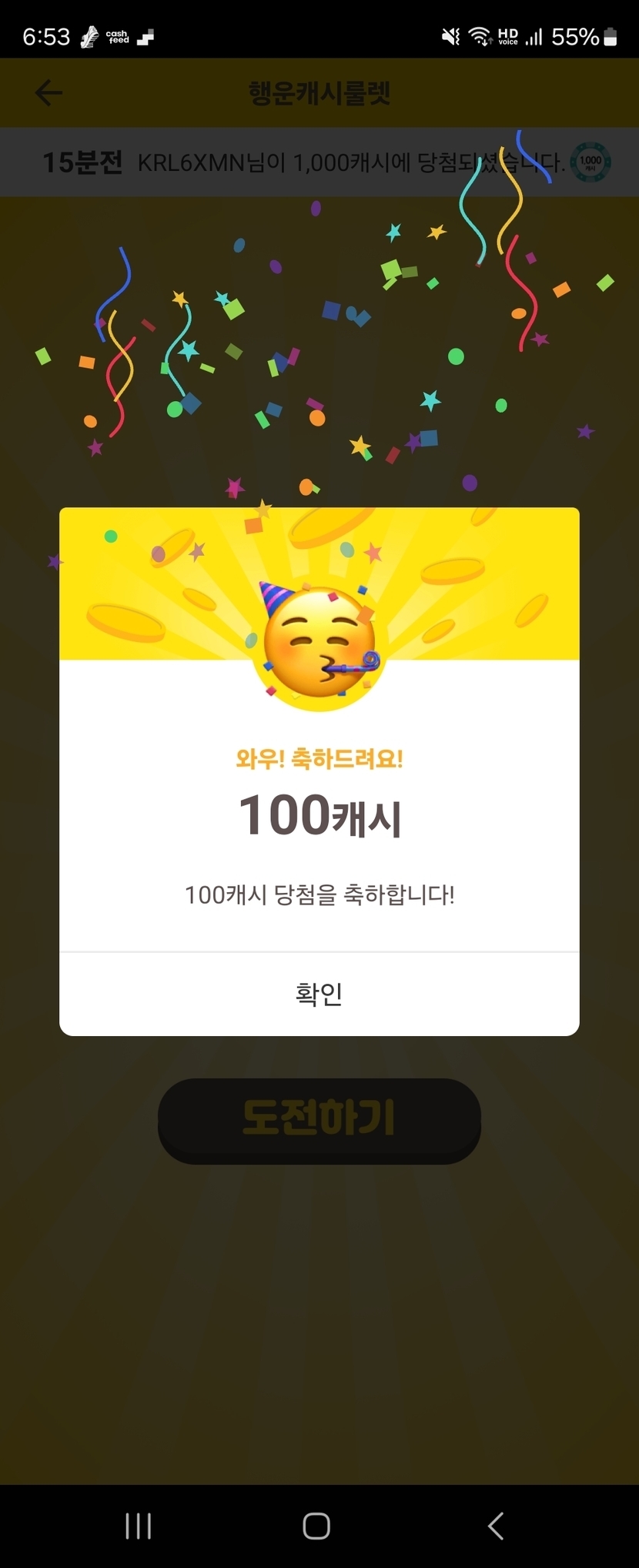
Task: Confirm the 100 cash prize with 확인
Action: [x=319, y=994]
